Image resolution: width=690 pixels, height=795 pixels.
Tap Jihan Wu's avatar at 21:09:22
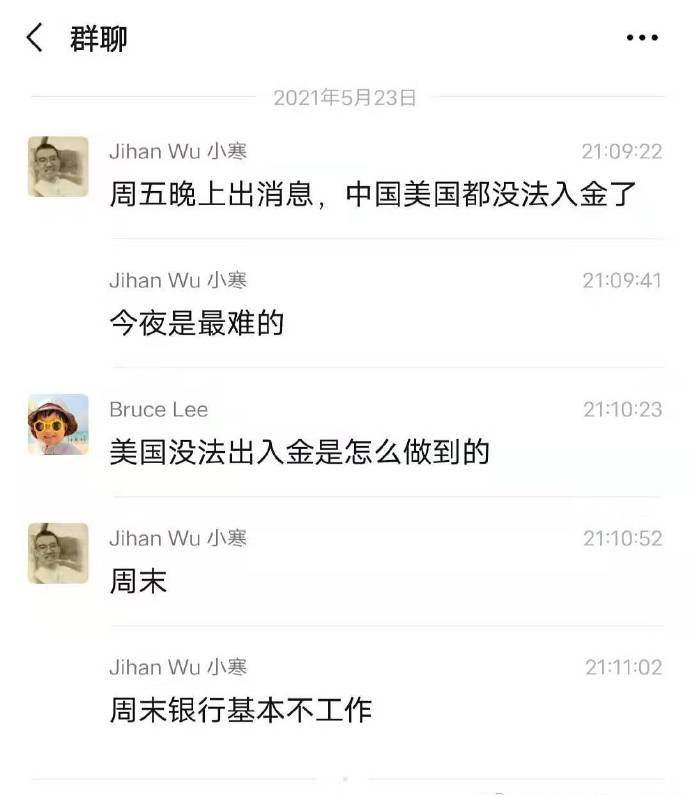(x=58, y=167)
